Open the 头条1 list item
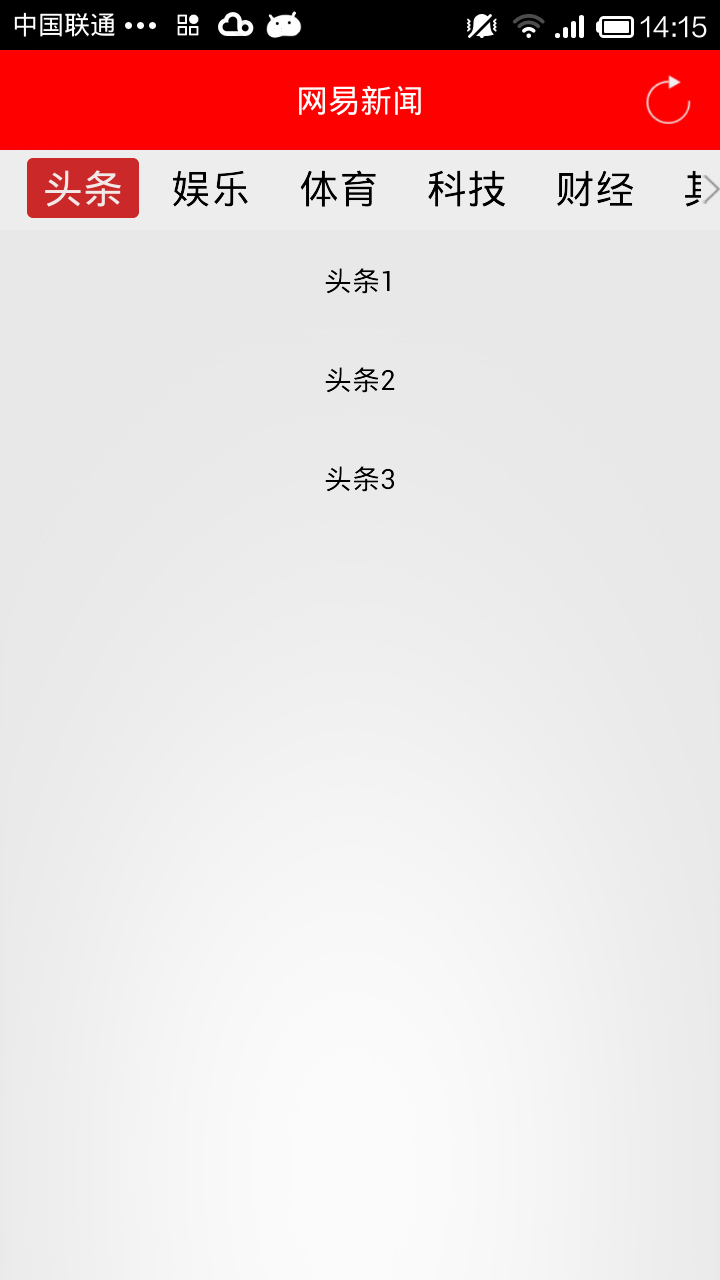This screenshot has width=720, height=1280. pyautogui.click(x=360, y=281)
